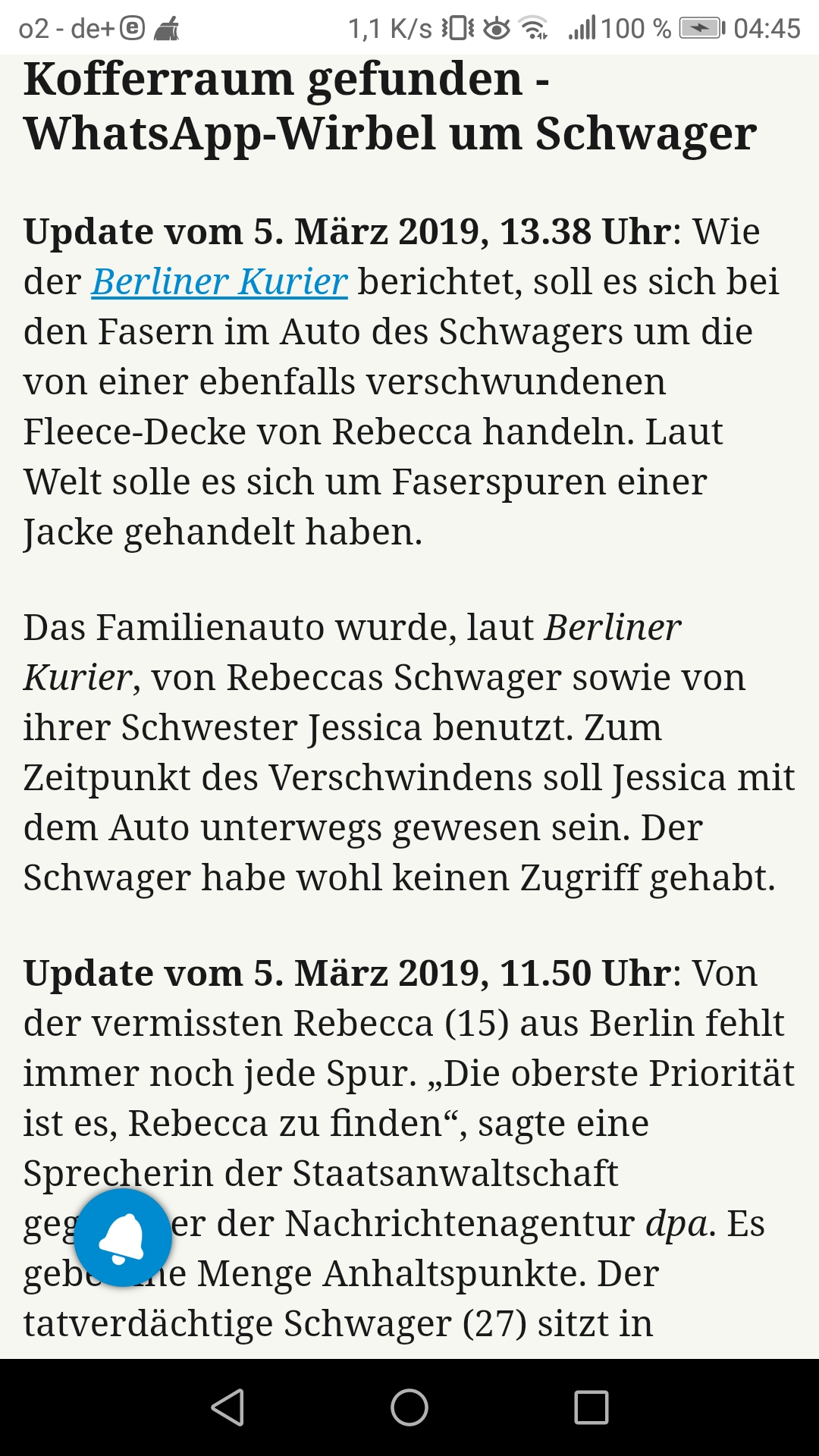Open the Berliner Kurier link
The height and width of the screenshot is (1456, 819).
pyautogui.click(x=219, y=282)
